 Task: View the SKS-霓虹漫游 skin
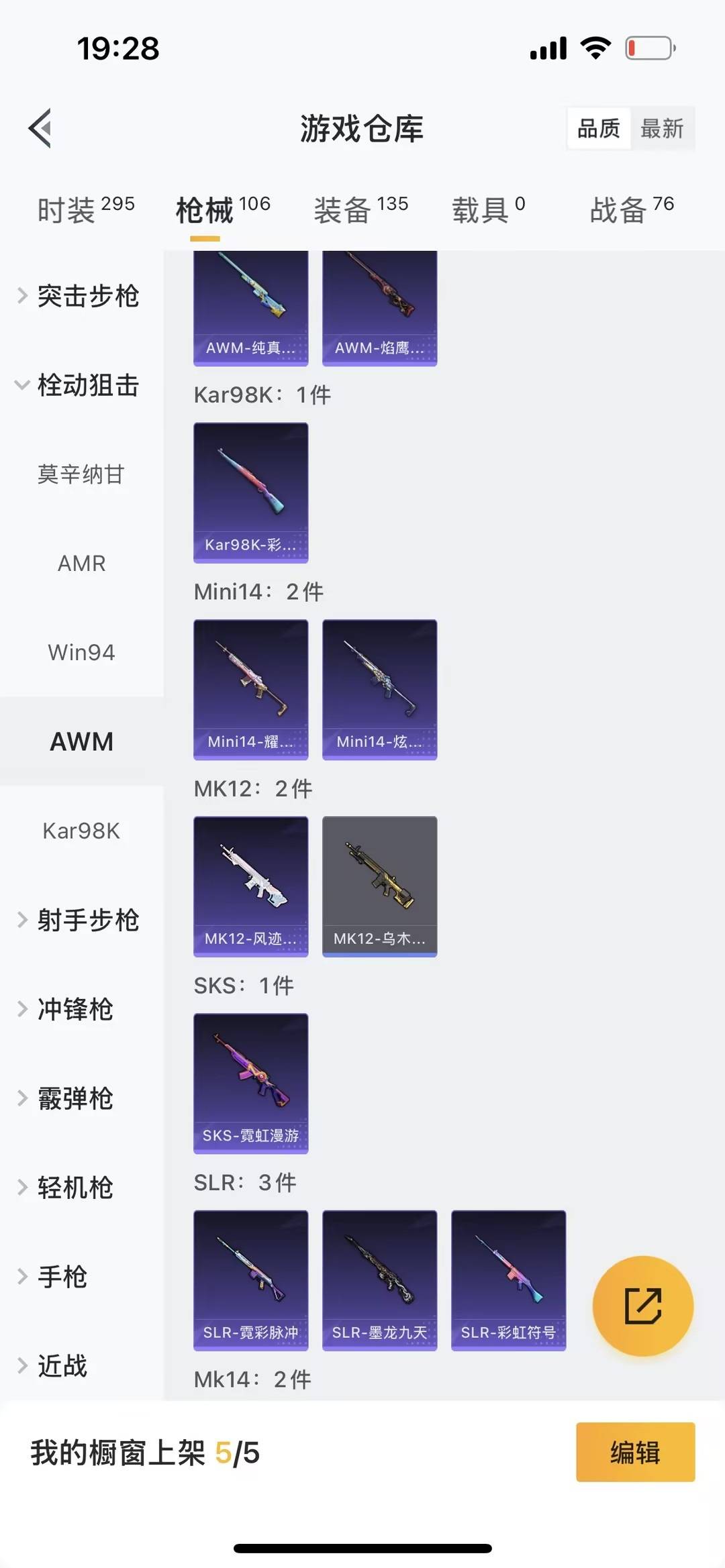(x=250, y=1082)
